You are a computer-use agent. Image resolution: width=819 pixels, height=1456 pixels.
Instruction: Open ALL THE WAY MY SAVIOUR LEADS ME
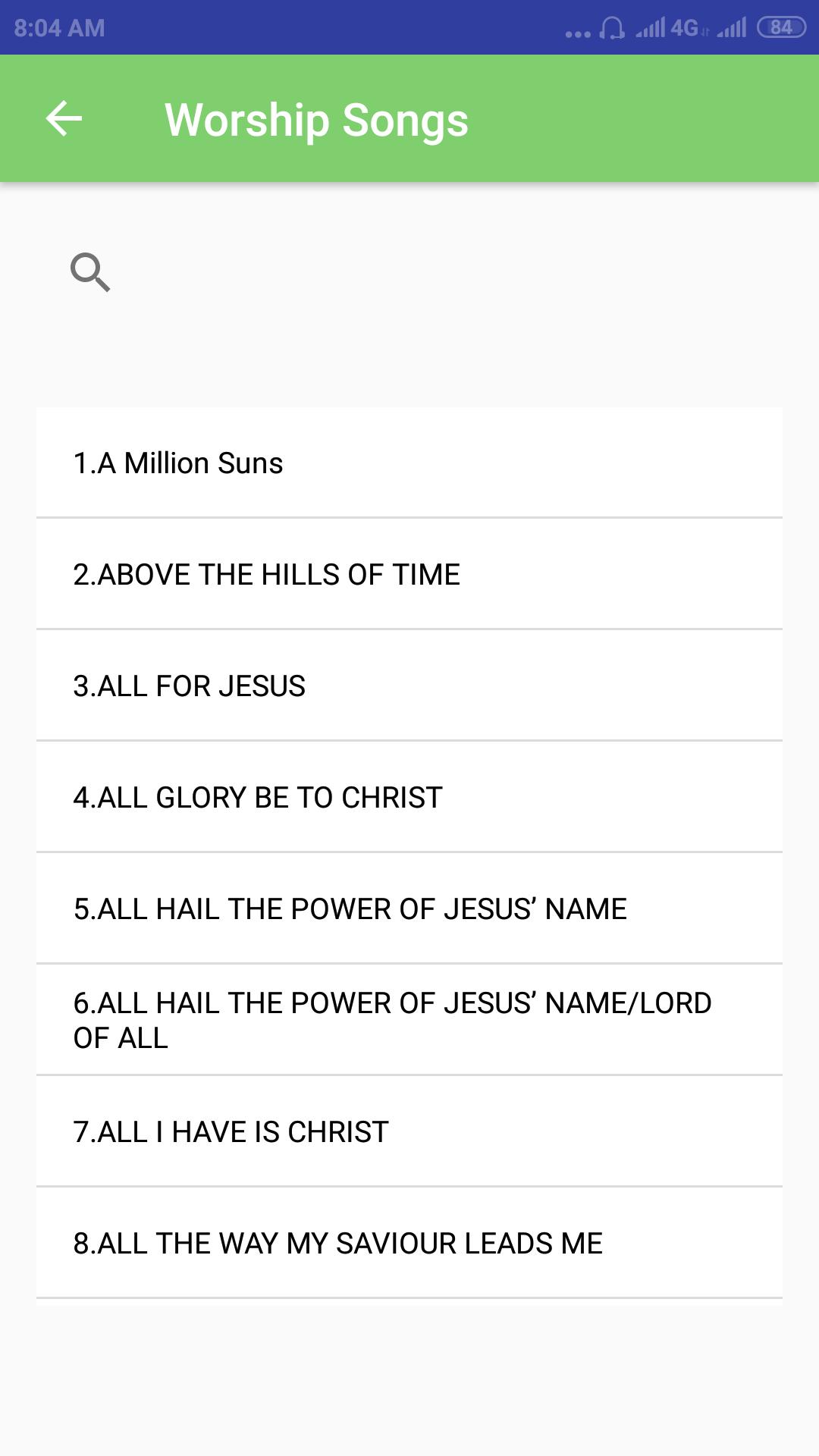[x=409, y=1243]
